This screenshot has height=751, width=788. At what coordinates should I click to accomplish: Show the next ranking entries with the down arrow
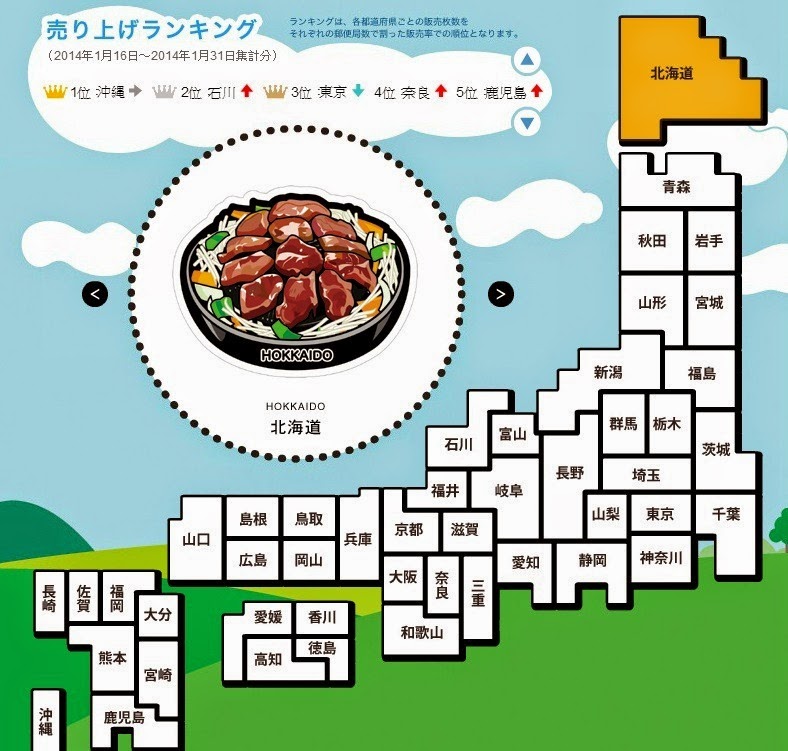tap(526, 122)
